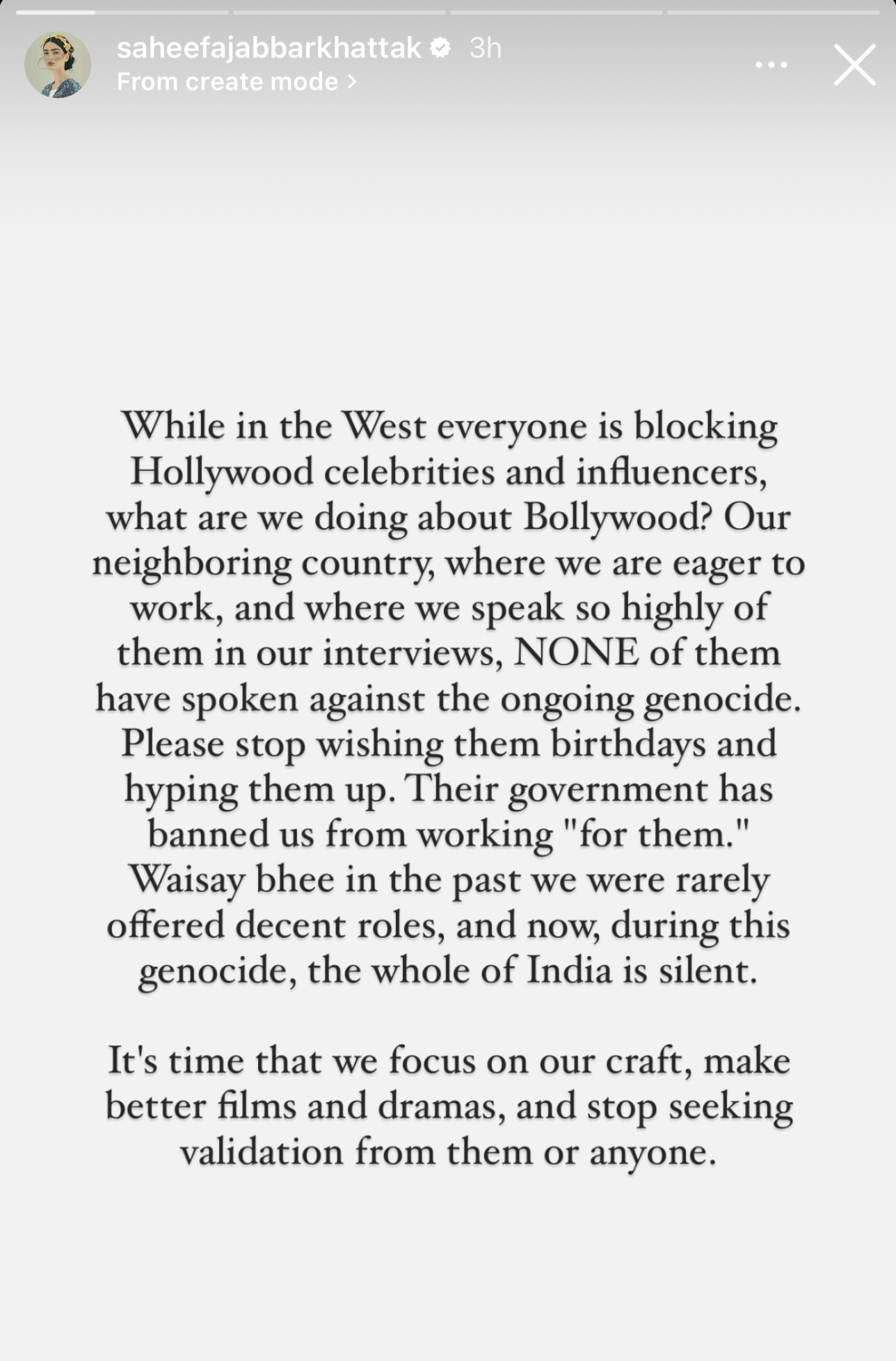This screenshot has height=1361, width=896.
Task: Open the three-dot story options menu
Action: [771, 65]
